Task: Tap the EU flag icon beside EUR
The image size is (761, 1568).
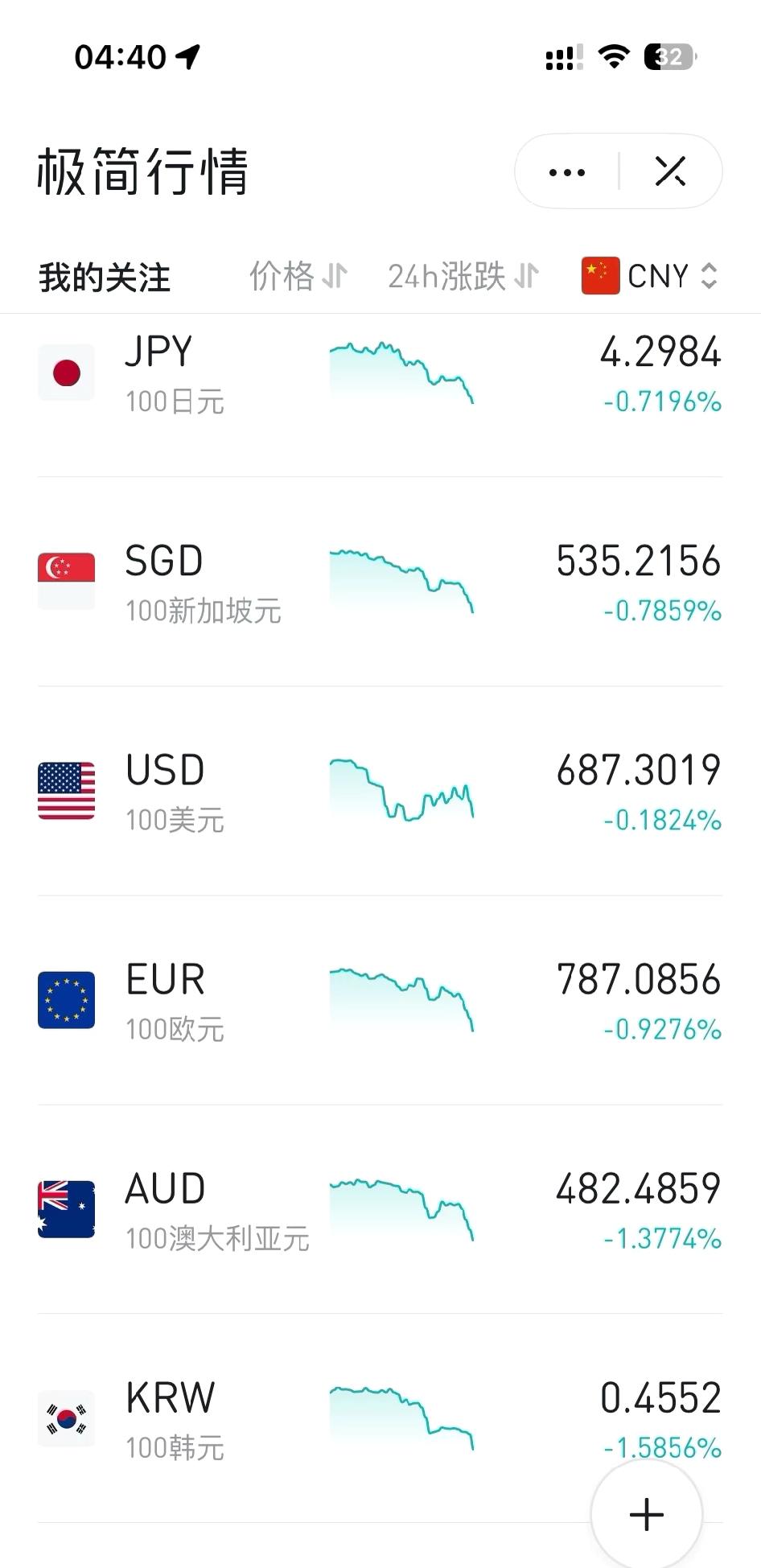Action: [66, 1000]
